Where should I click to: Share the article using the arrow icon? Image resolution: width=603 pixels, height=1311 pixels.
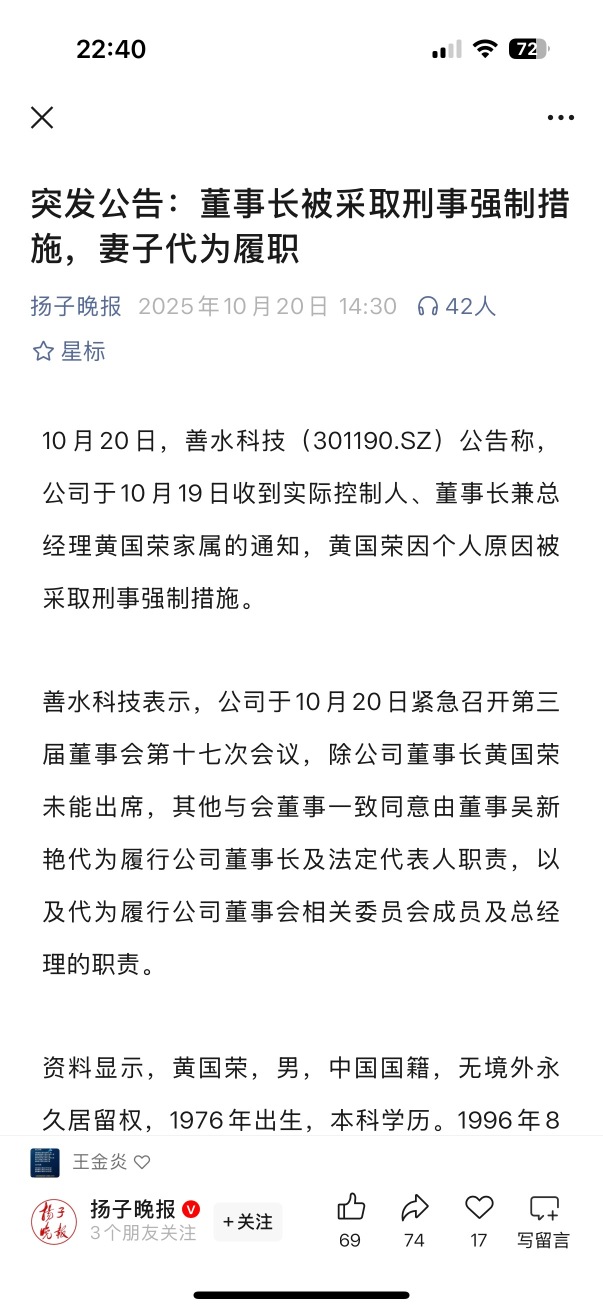[x=414, y=1220]
